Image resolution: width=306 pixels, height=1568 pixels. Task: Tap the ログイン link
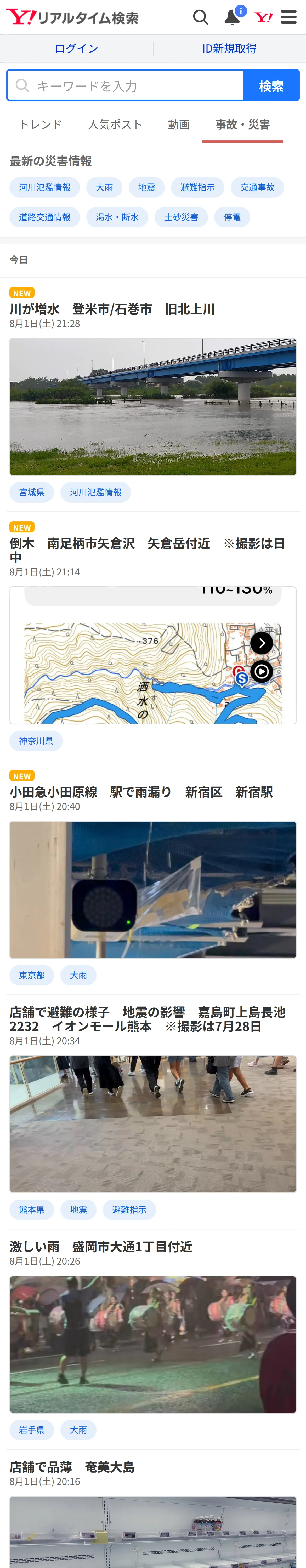click(x=76, y=49)
